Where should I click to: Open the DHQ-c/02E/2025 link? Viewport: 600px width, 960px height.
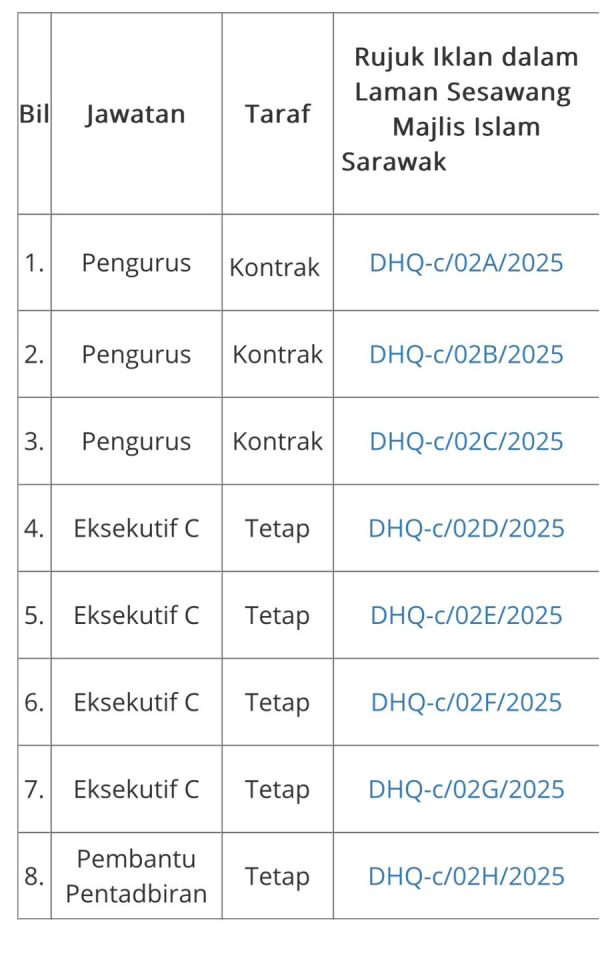(466, 615)
